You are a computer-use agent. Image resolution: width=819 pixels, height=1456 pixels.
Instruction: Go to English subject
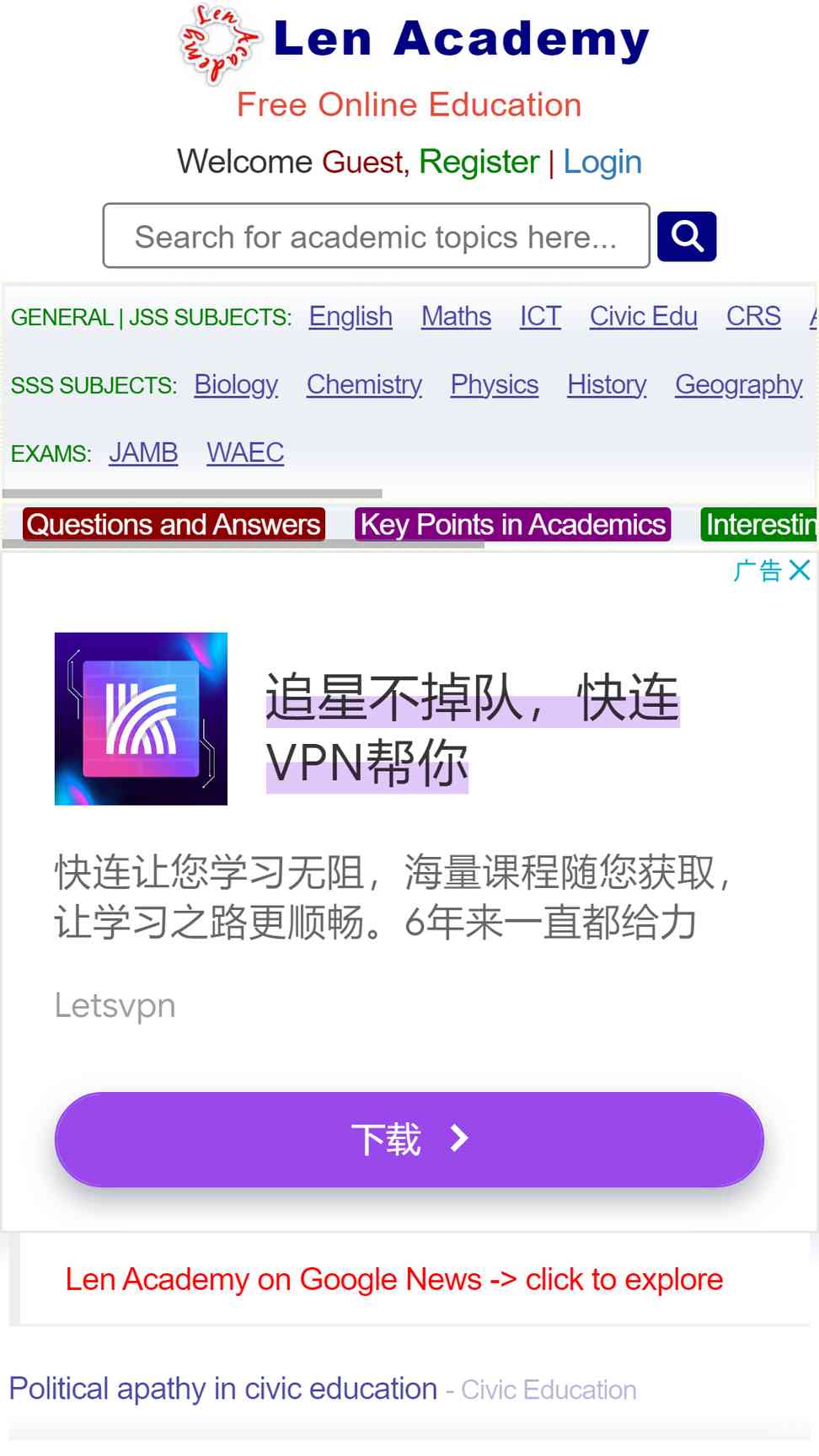click(351, 317)
